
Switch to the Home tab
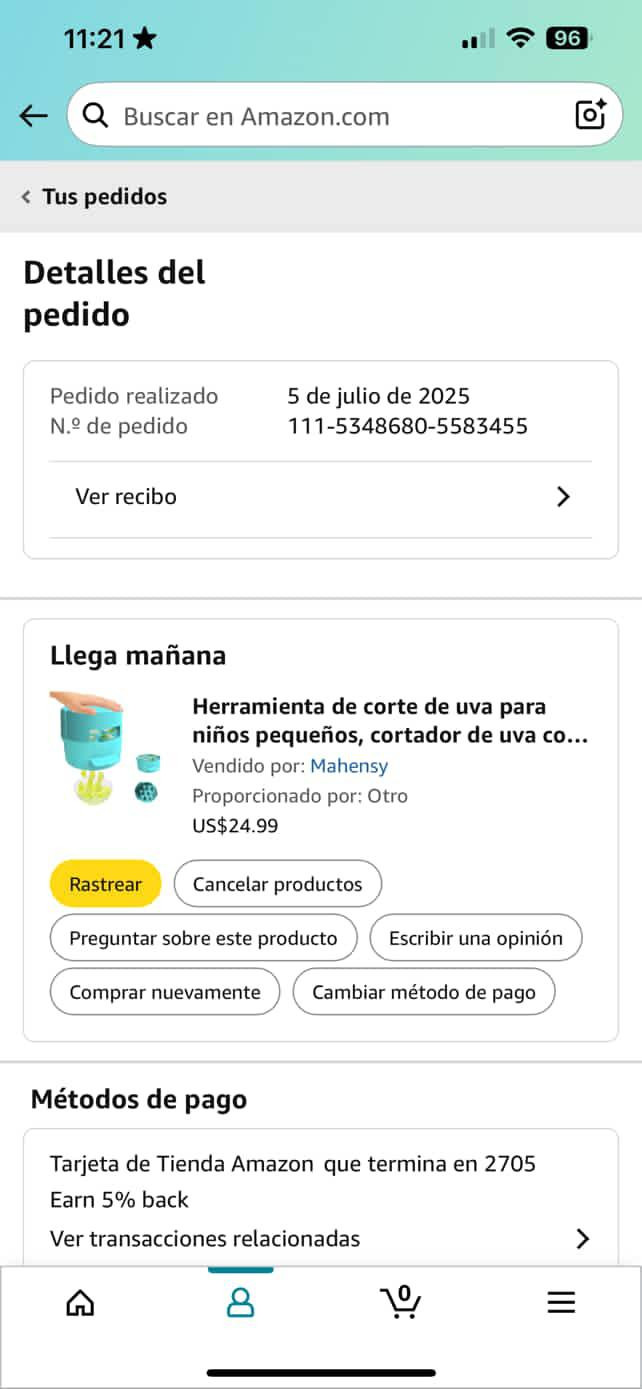coord(80,1302)
